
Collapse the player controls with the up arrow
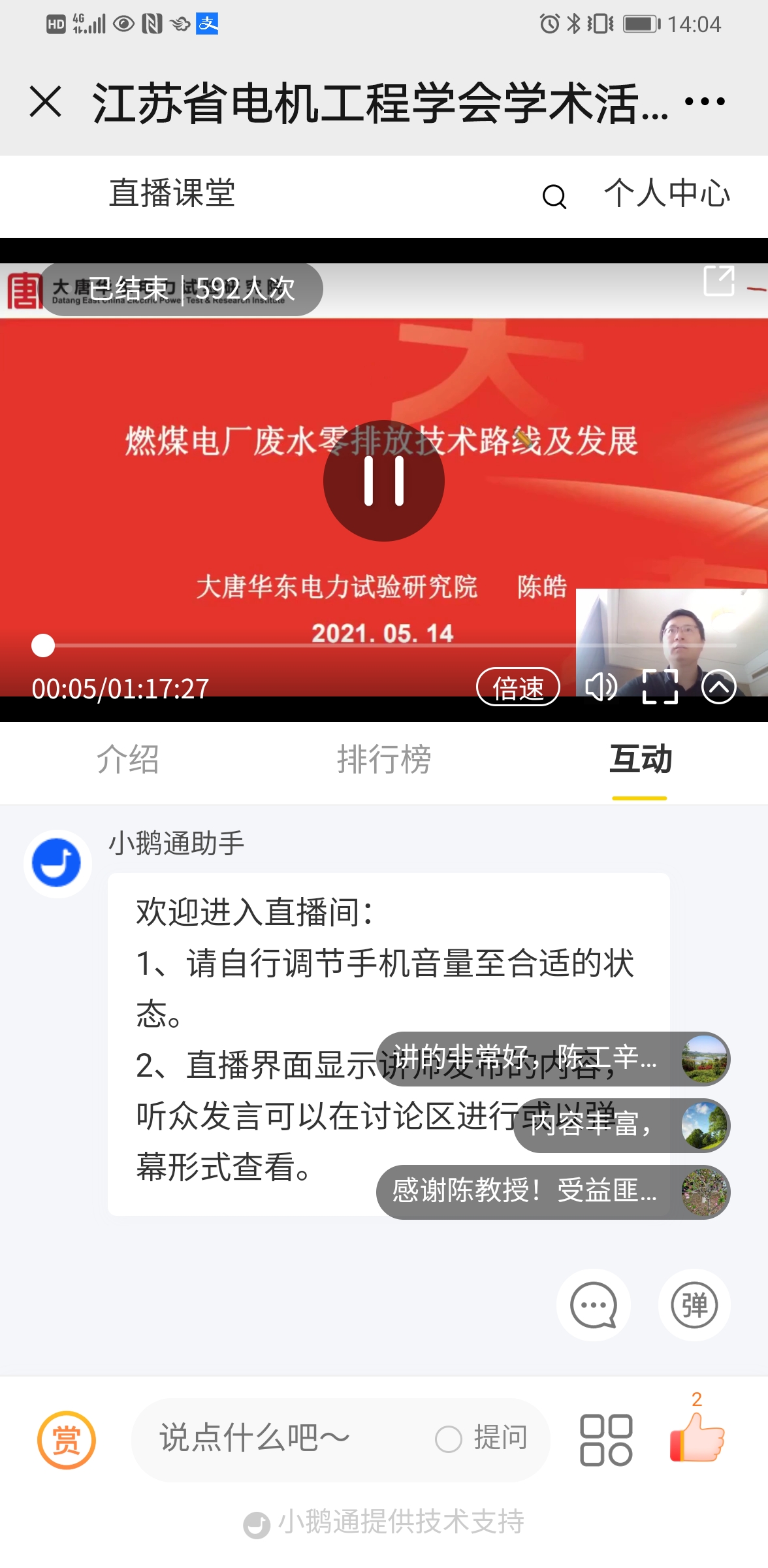click(x=719, y=687)
